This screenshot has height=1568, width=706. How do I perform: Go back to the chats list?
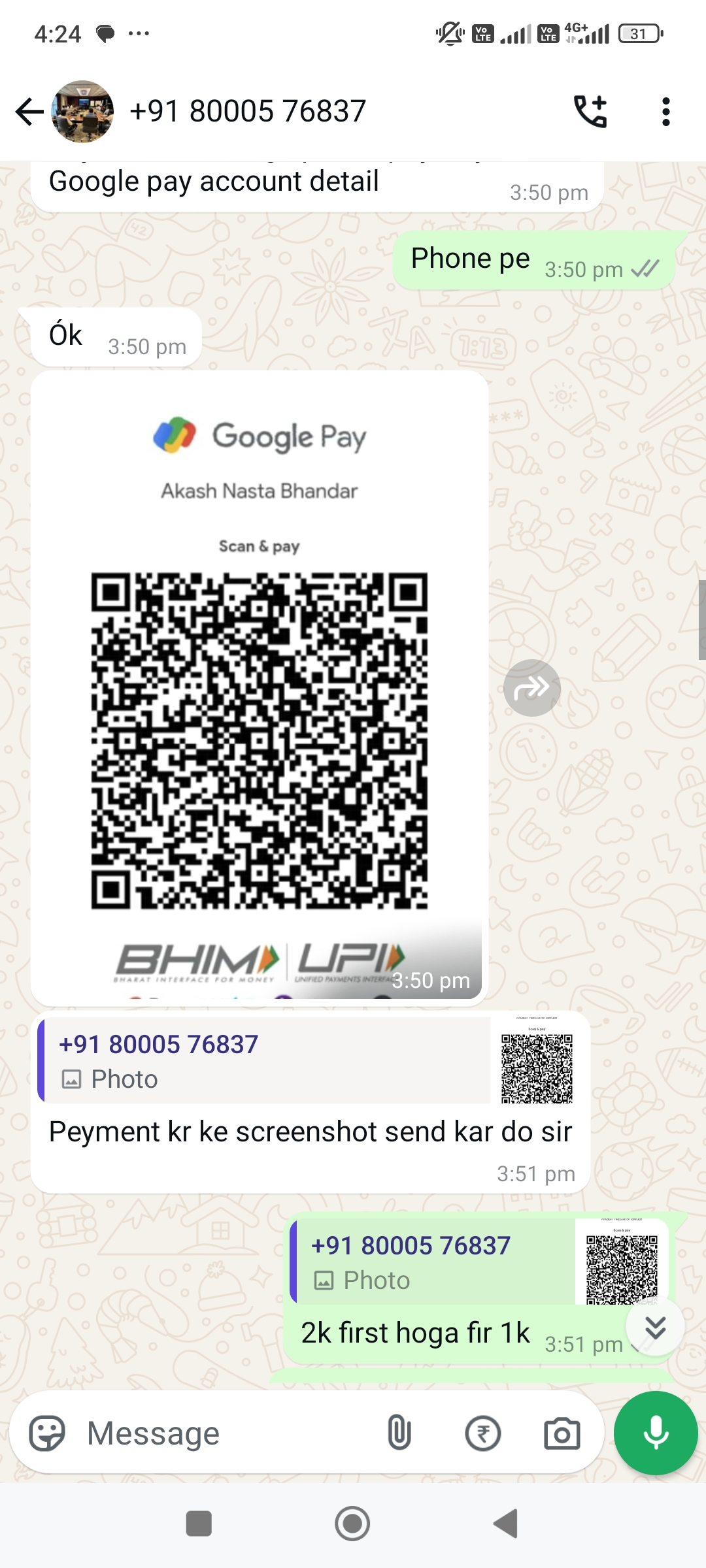29,112
